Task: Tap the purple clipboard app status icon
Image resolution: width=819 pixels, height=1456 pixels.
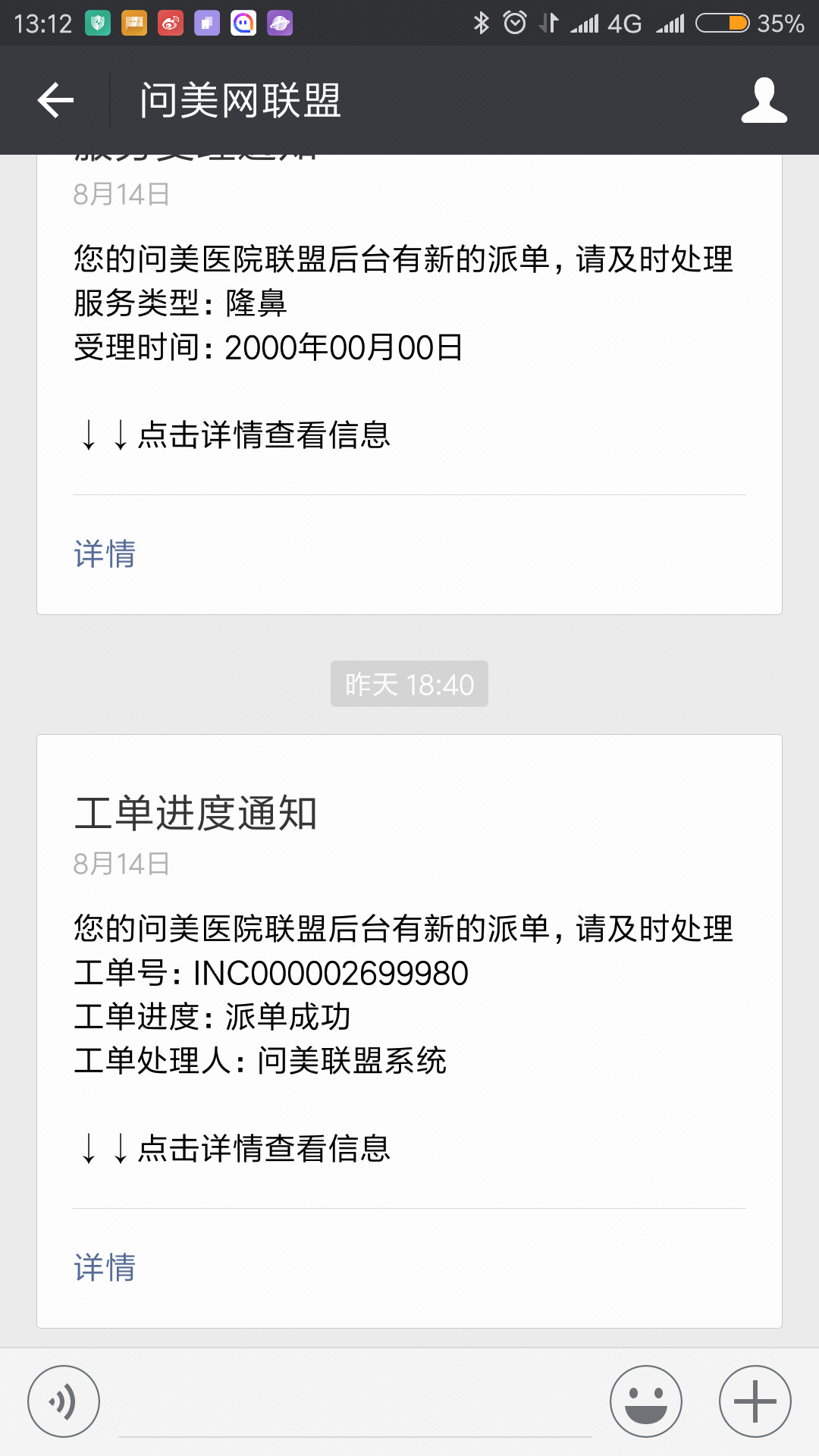Action: click(x=206, y=23)
